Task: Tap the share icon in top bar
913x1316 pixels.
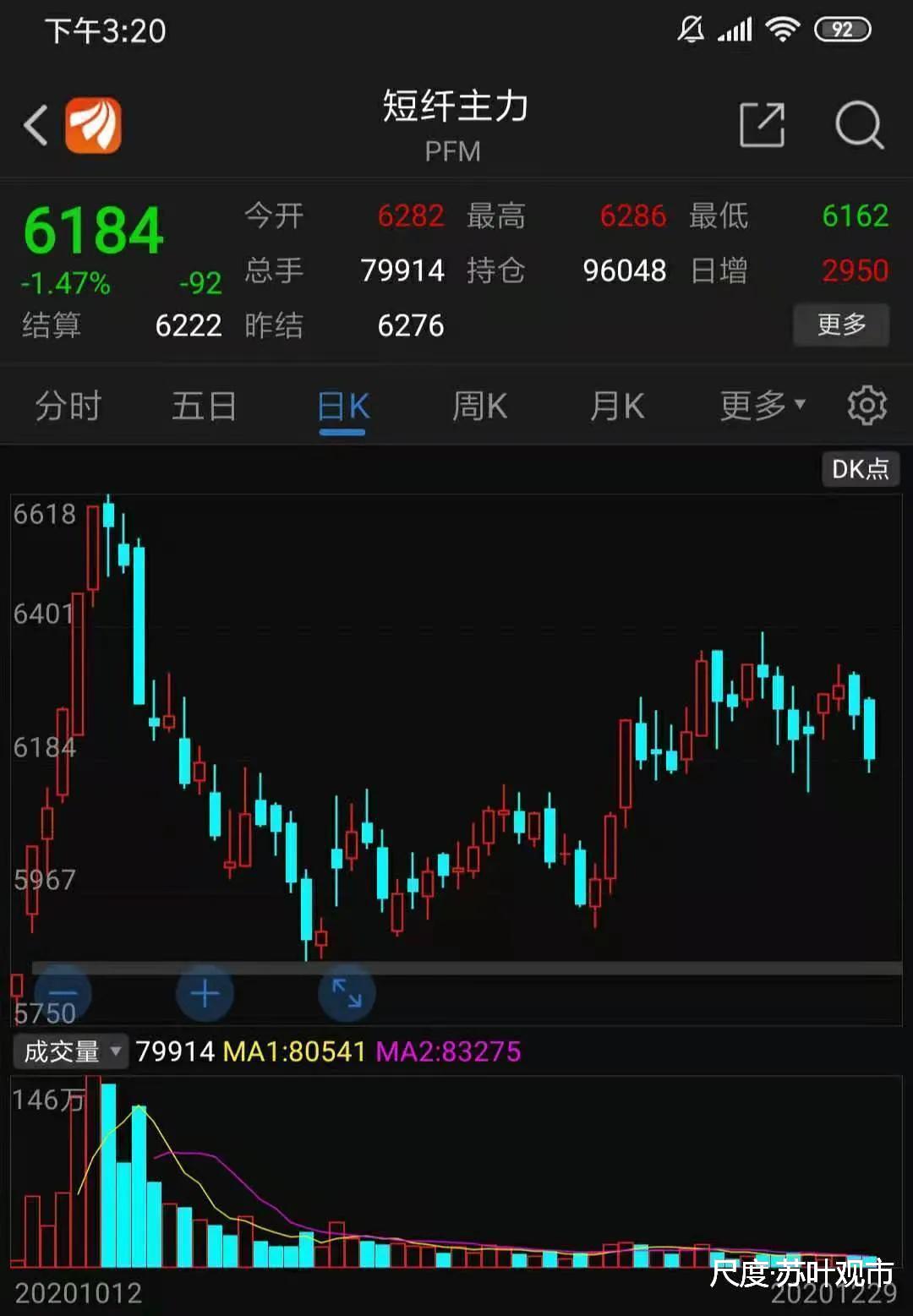Action: [x=763, y=123]
